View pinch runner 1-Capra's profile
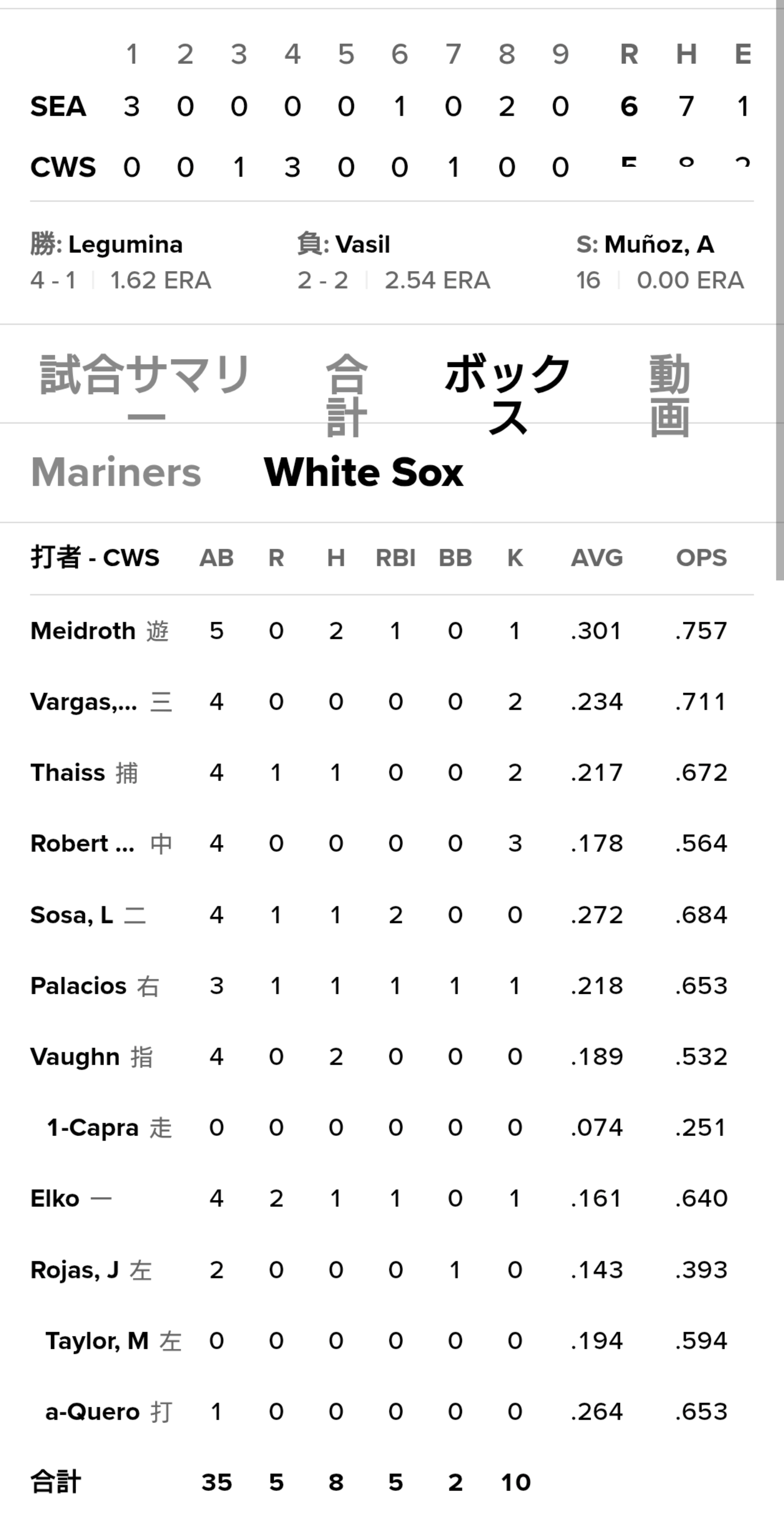The image size is (784, 1533). [93, 1127]
